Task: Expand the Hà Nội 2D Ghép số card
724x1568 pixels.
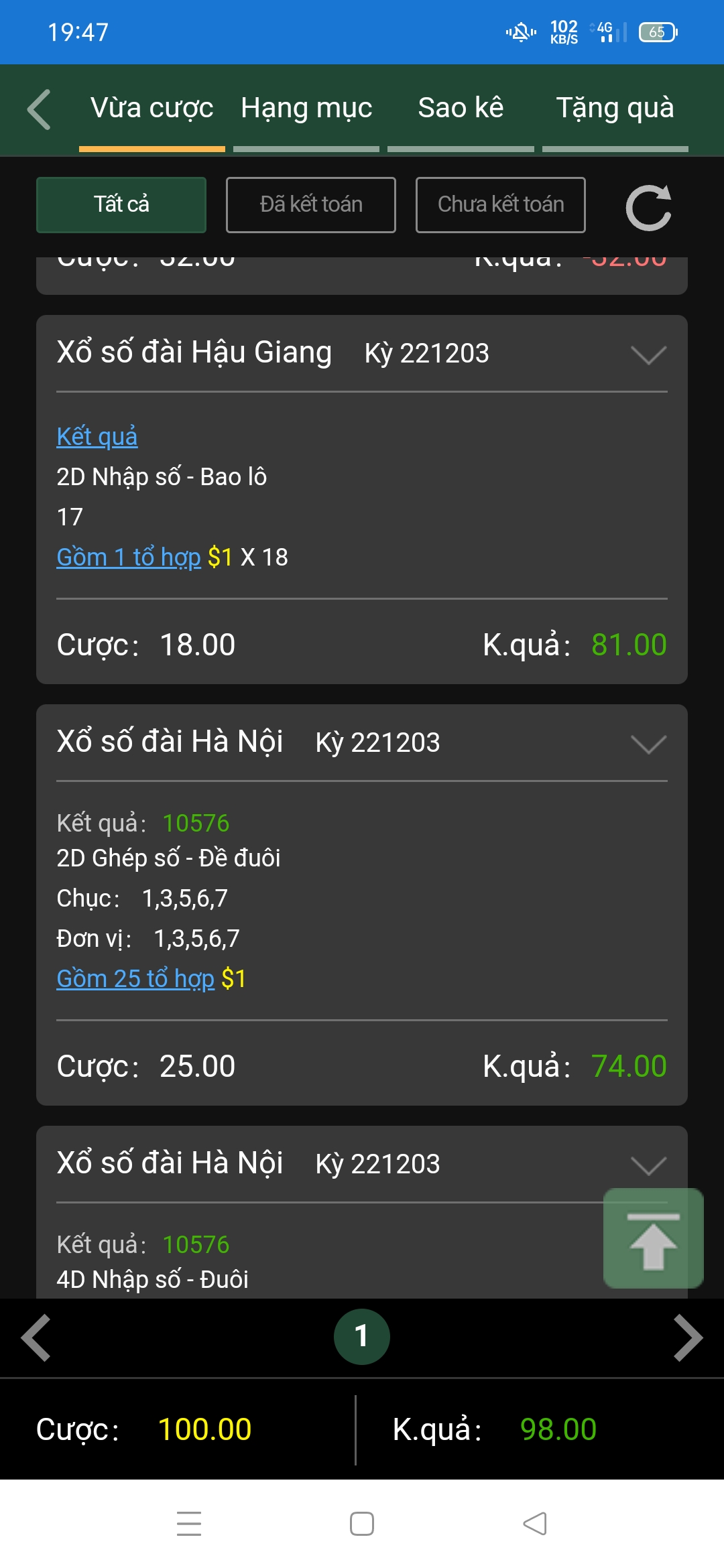Action: tap(648, 744)
